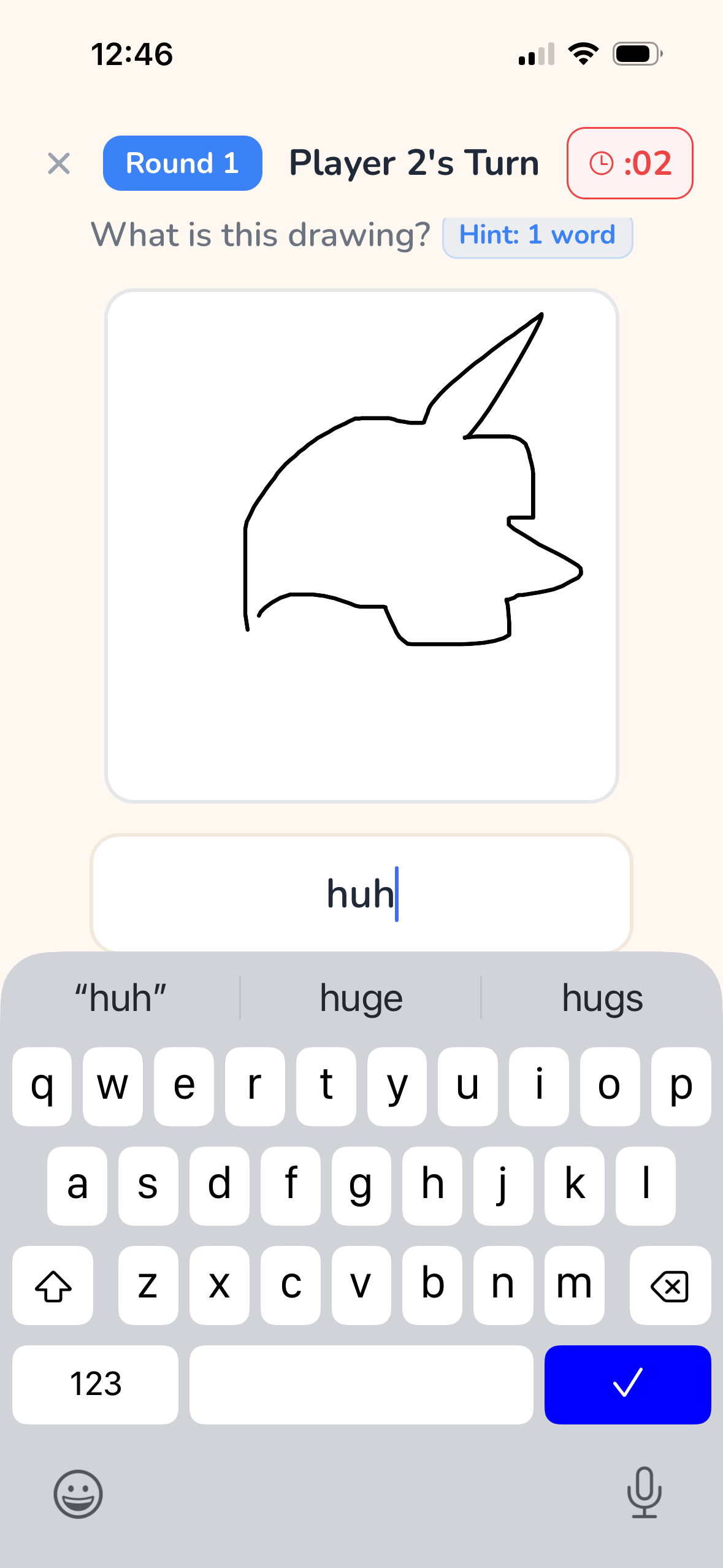Image resolution: width=723 pixels, height=1568 pixels.
Task: Toggle uppercase letters with Shift
Action: click(53, 1286)
